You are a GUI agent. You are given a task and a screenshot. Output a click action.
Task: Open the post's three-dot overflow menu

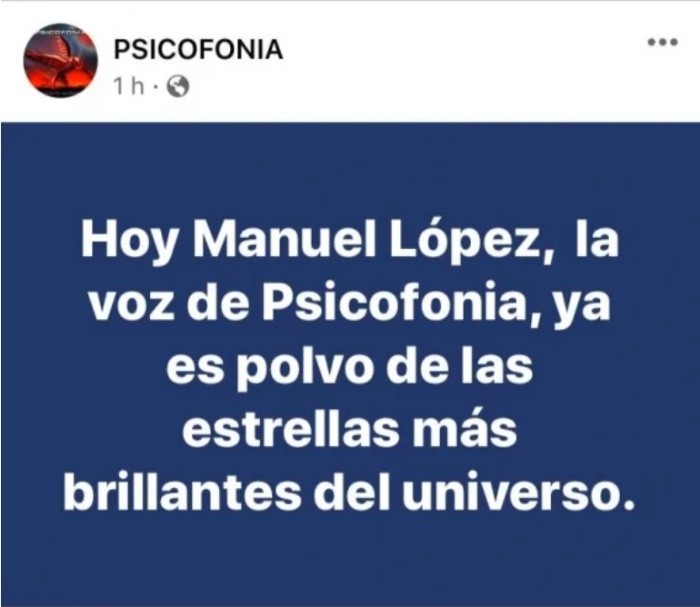click(x=662, y=42)
